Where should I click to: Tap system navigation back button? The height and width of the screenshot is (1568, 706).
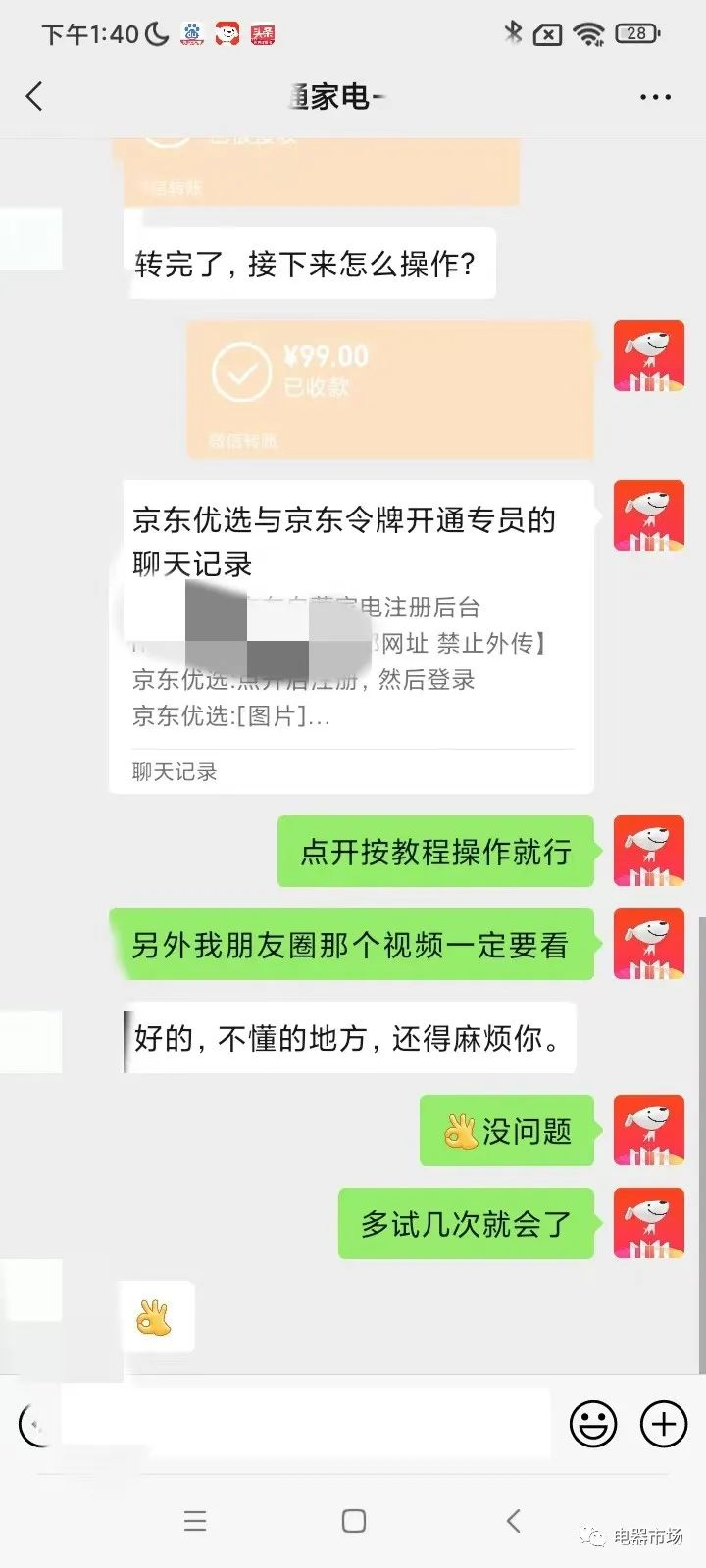click(x=513, y=1520)
